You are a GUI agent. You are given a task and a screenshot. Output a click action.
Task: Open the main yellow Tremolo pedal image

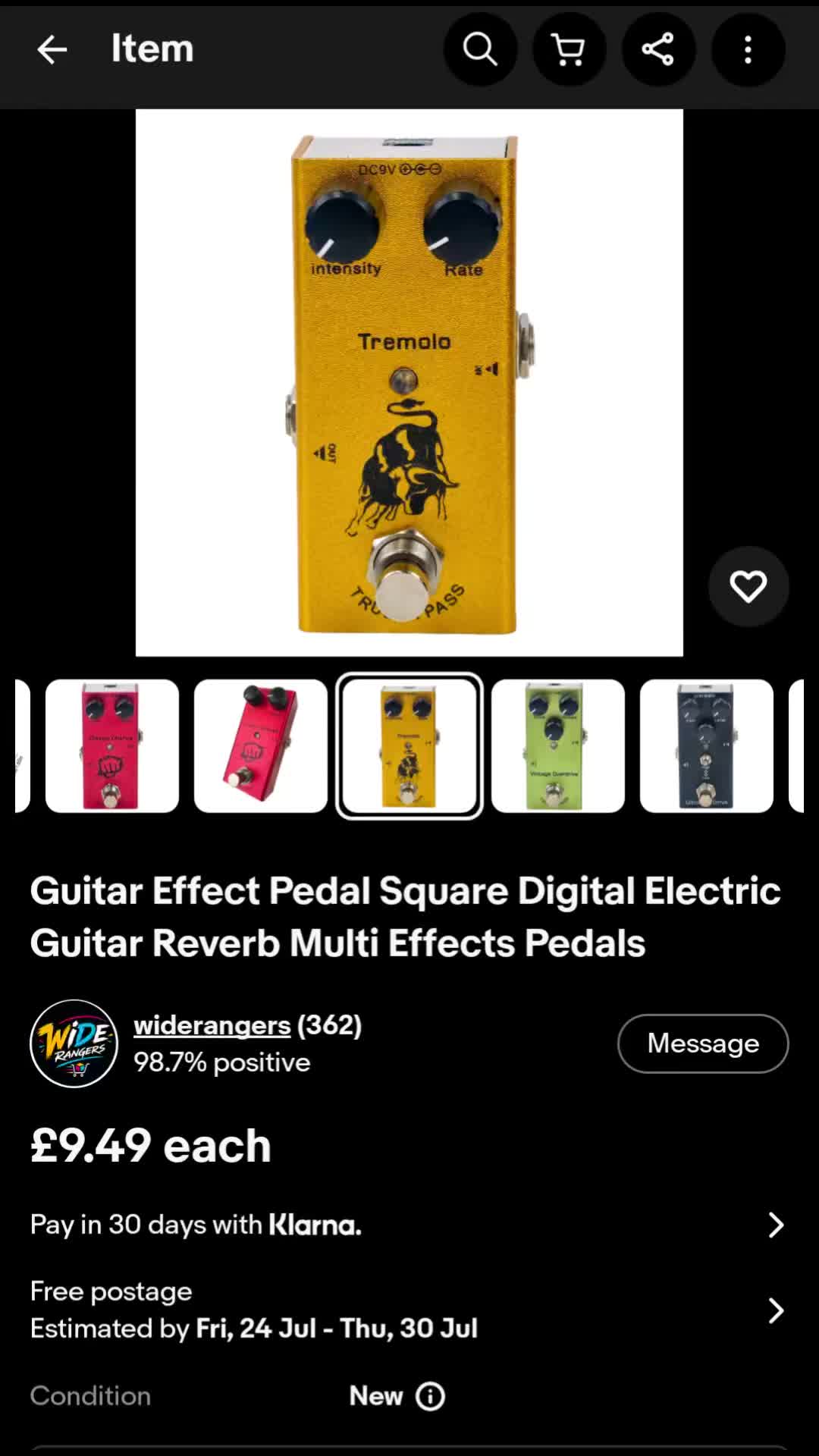pyautogui.click(x=409, y=383)
